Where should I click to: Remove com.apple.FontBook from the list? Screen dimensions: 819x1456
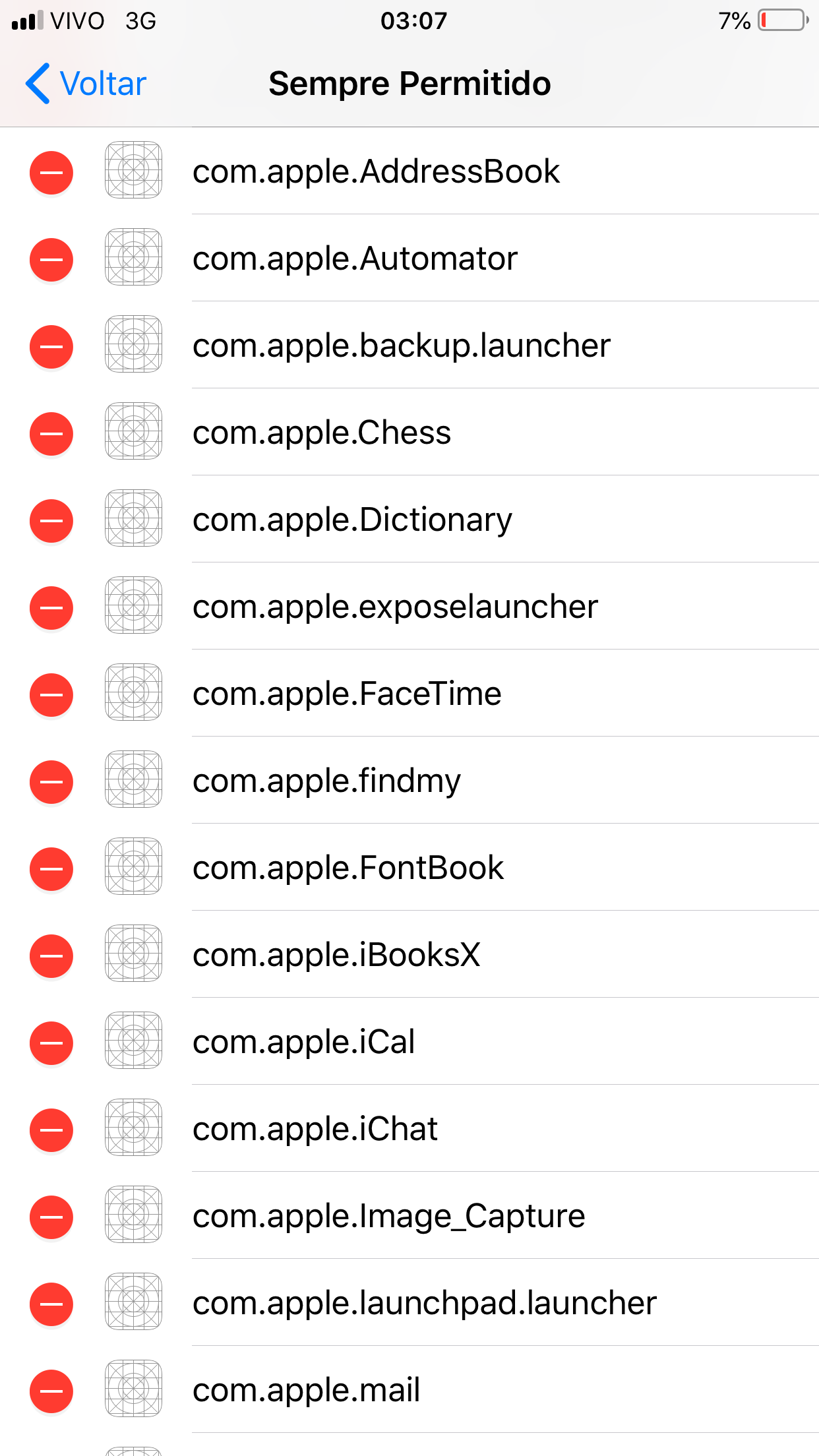click(51, 869)
